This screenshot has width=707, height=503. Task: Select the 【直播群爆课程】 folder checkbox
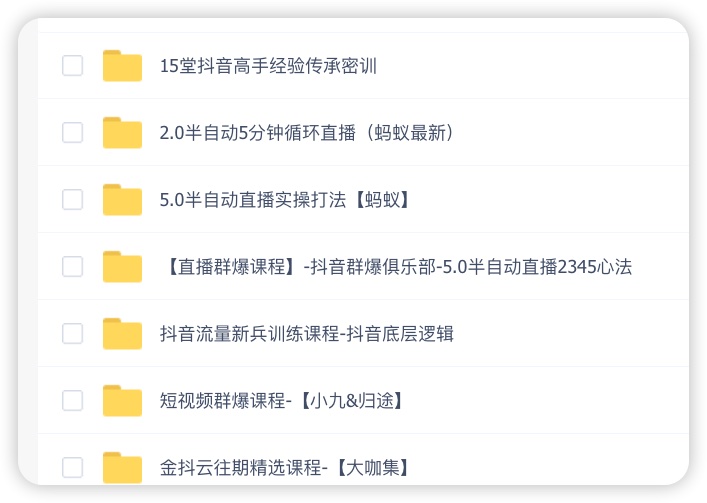tap(72, 266)
